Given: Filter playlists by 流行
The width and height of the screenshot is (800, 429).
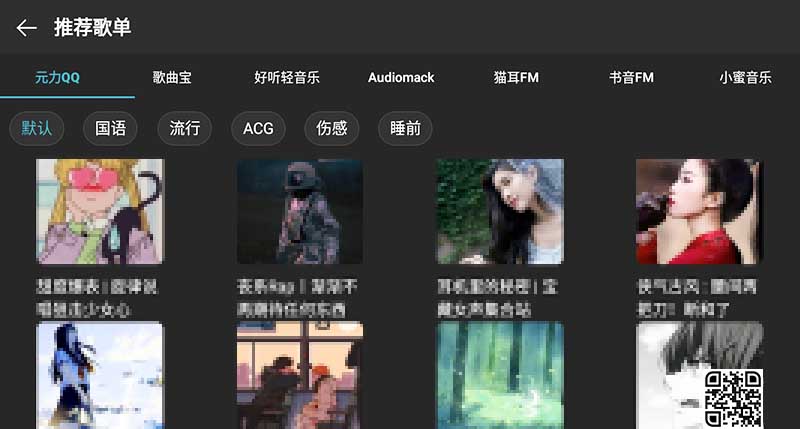Looking at the screenshot, I should [x=185, y=128].
